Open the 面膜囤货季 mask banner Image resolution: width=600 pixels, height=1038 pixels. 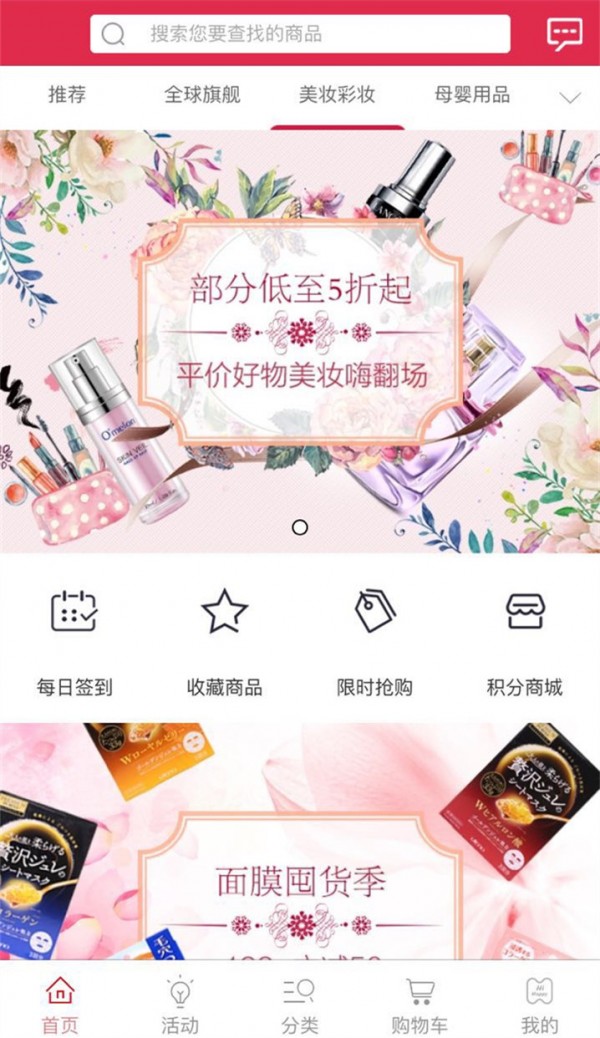click(300, 860)
